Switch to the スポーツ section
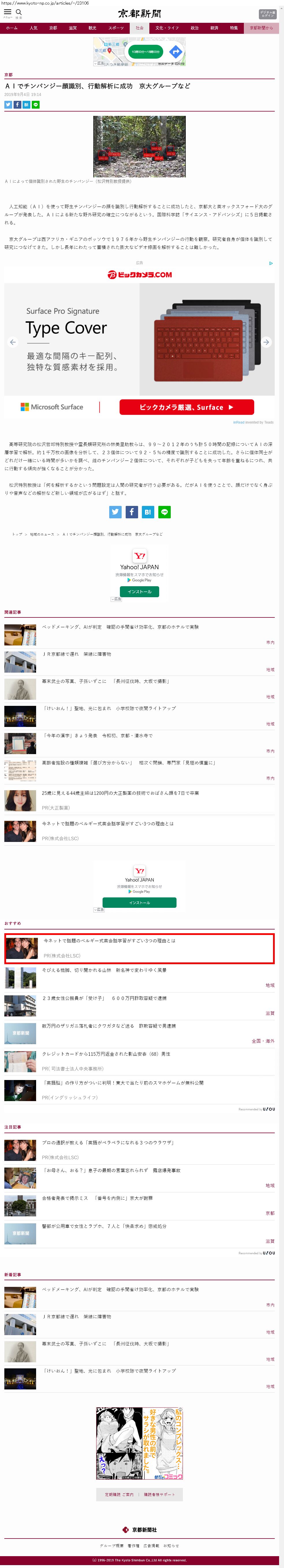284x1568 pixels. point(116,28)
